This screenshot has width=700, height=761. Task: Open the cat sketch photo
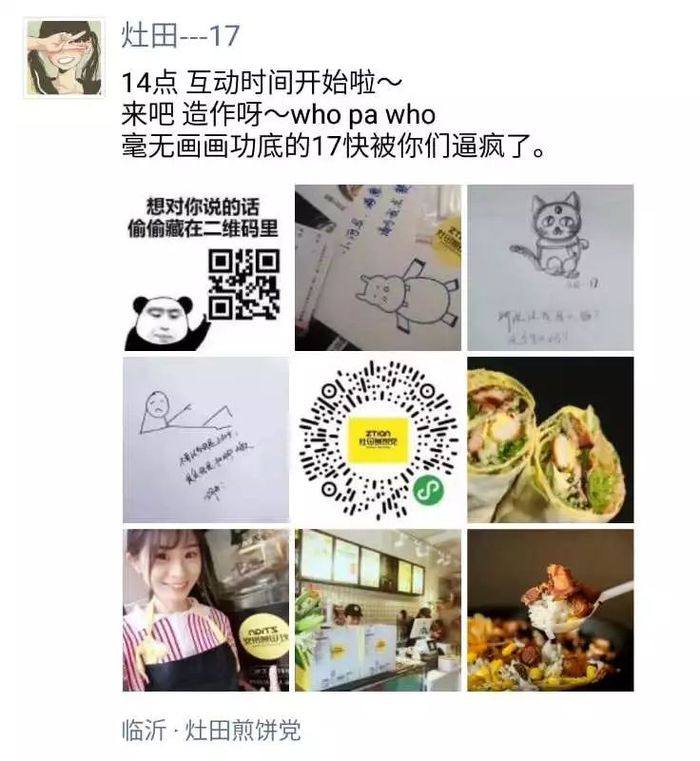pyautogui.click(x=550, y=267)
